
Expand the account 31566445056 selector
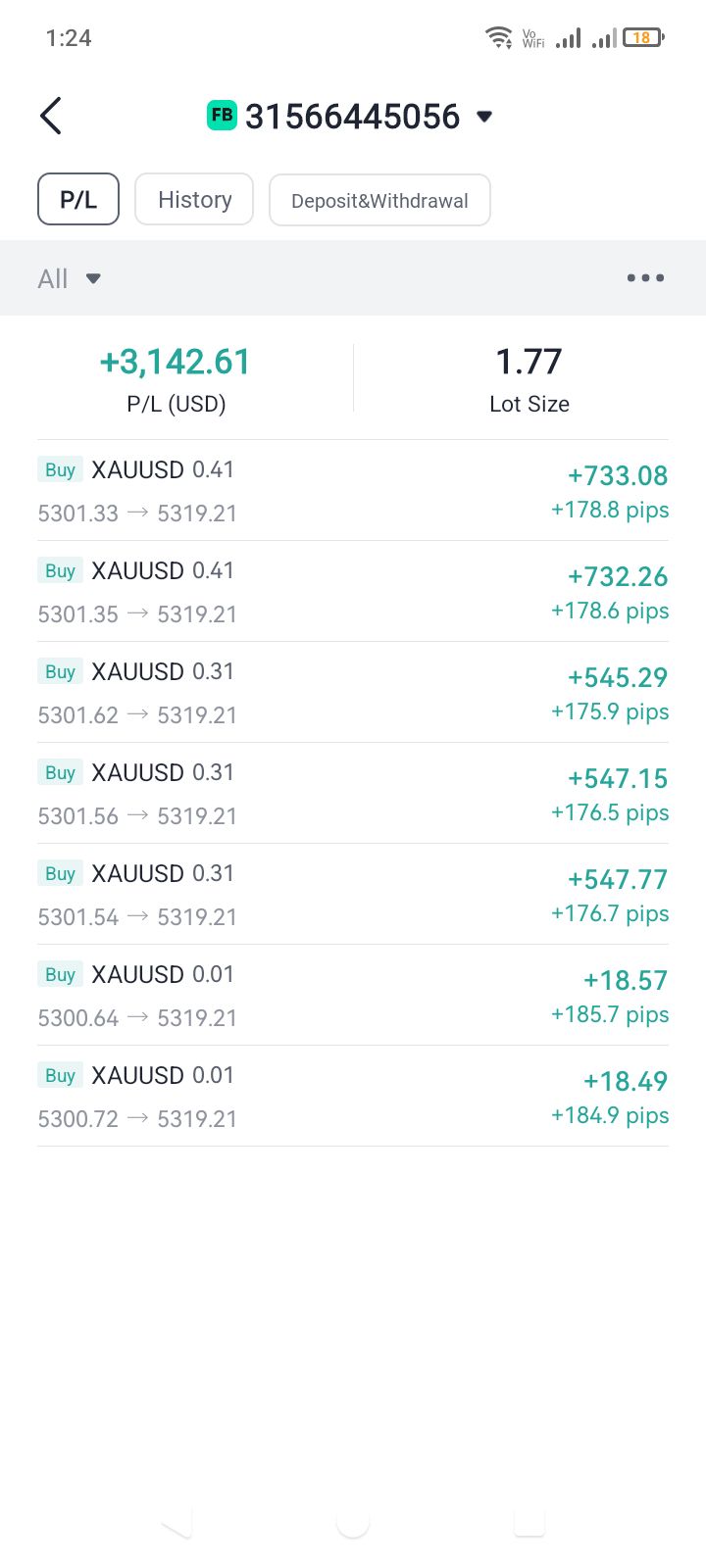(483, 117)
